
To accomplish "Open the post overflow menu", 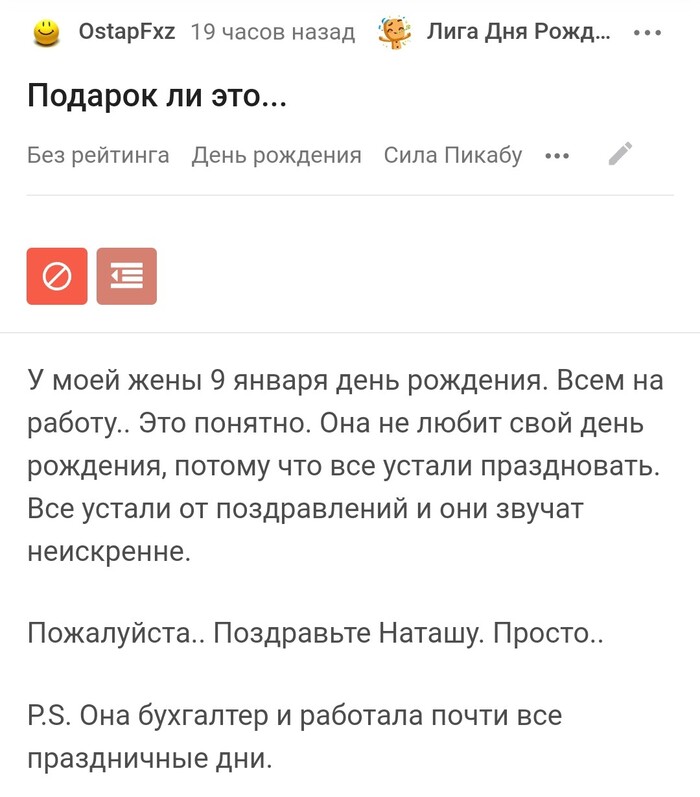I will [648, 33].
